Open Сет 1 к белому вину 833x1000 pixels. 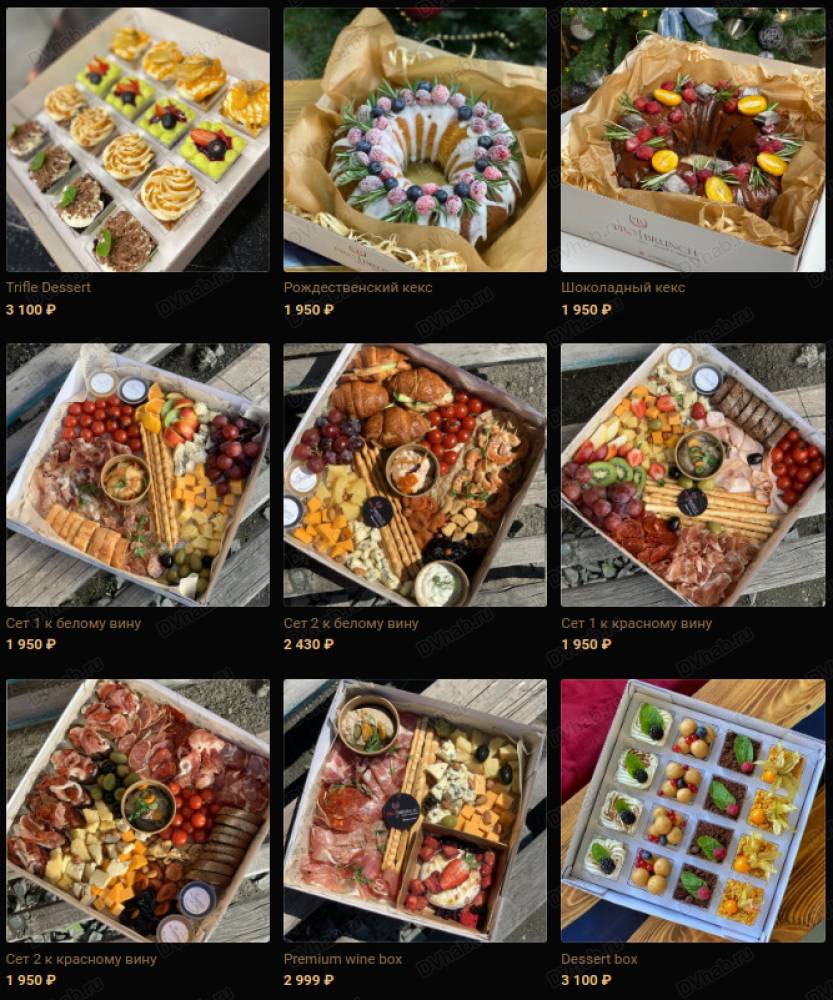pyautogui.click(x=138, y=475)
